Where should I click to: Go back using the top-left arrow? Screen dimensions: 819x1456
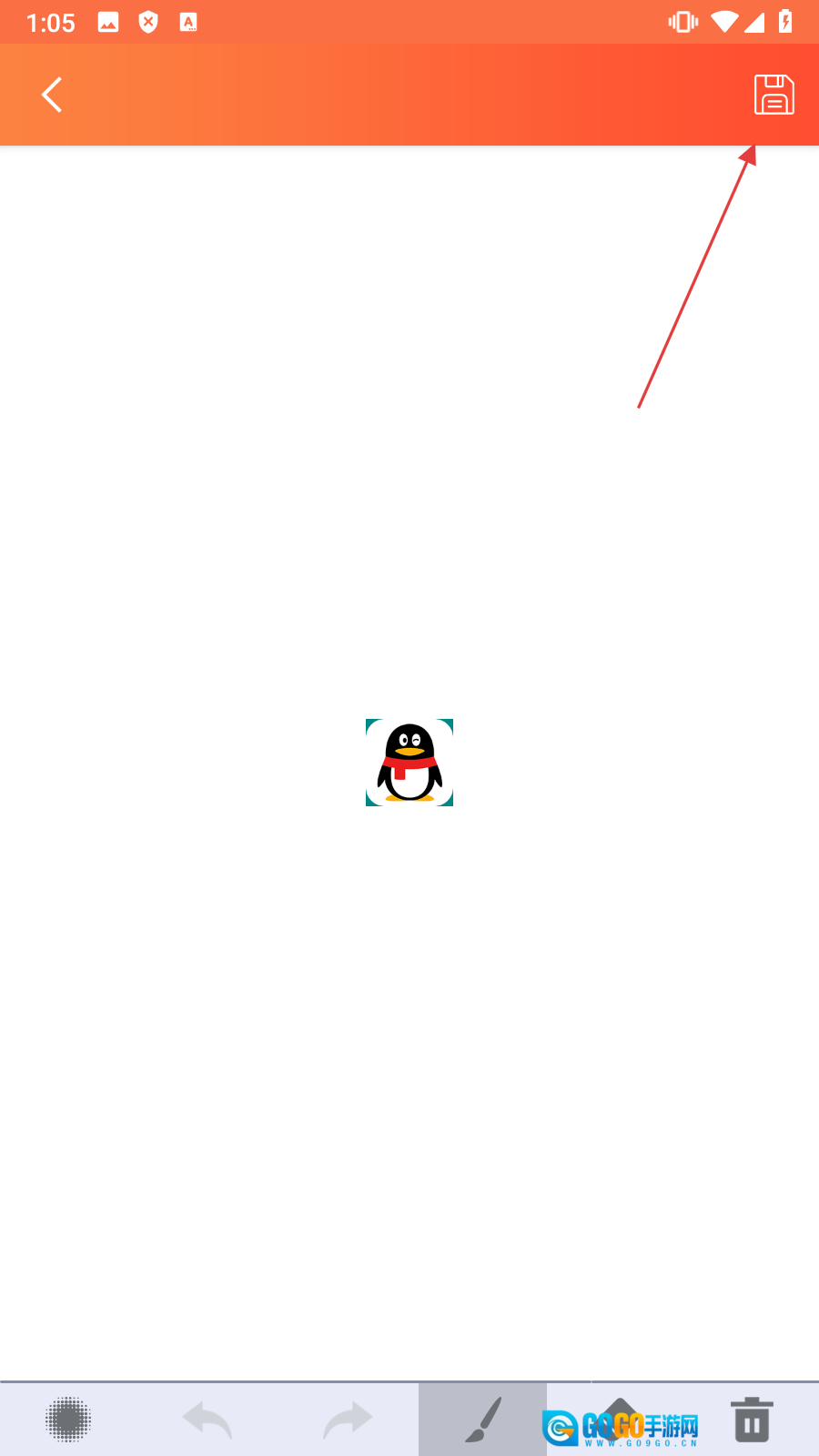52,95
